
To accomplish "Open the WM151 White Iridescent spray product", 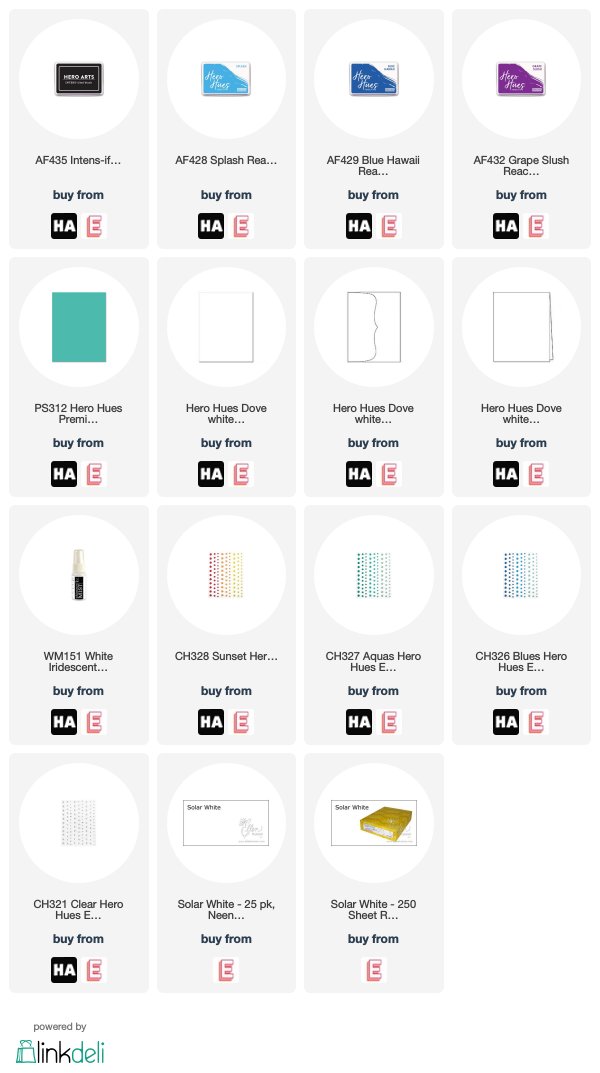I will tap(79, 575).
